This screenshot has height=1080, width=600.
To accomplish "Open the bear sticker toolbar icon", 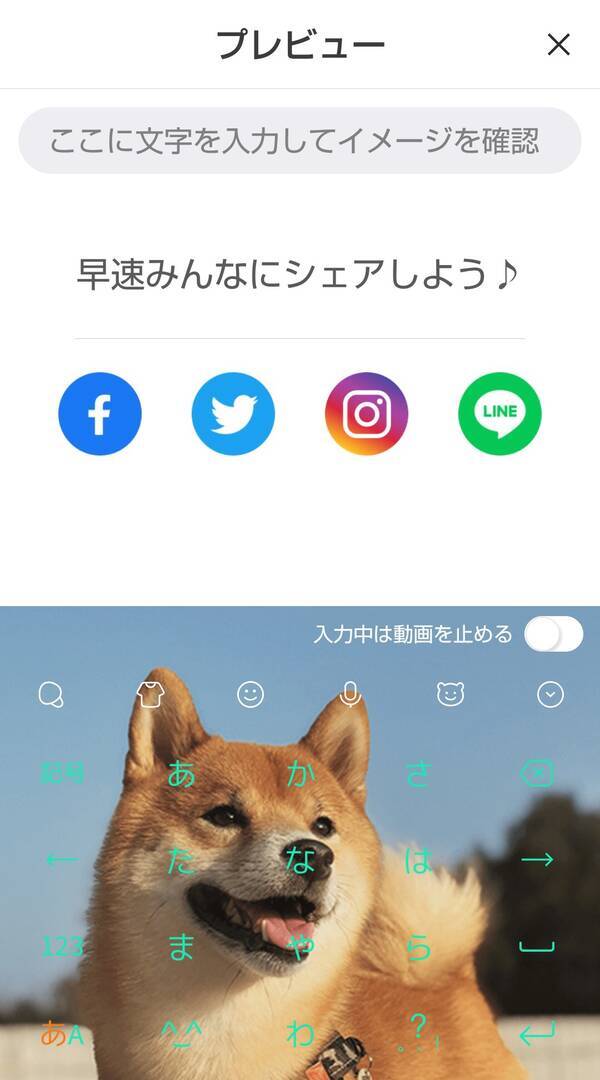I will click(451, 695).
